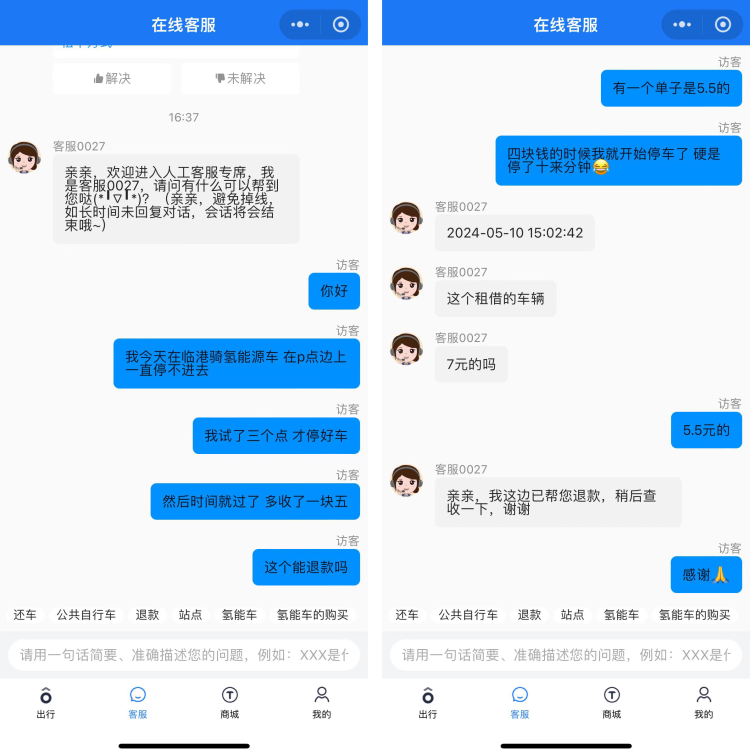This screenshot has height=756, width=750.
Task: Choose the 公共自行车 topic shortcut
Action: (84, 616)
